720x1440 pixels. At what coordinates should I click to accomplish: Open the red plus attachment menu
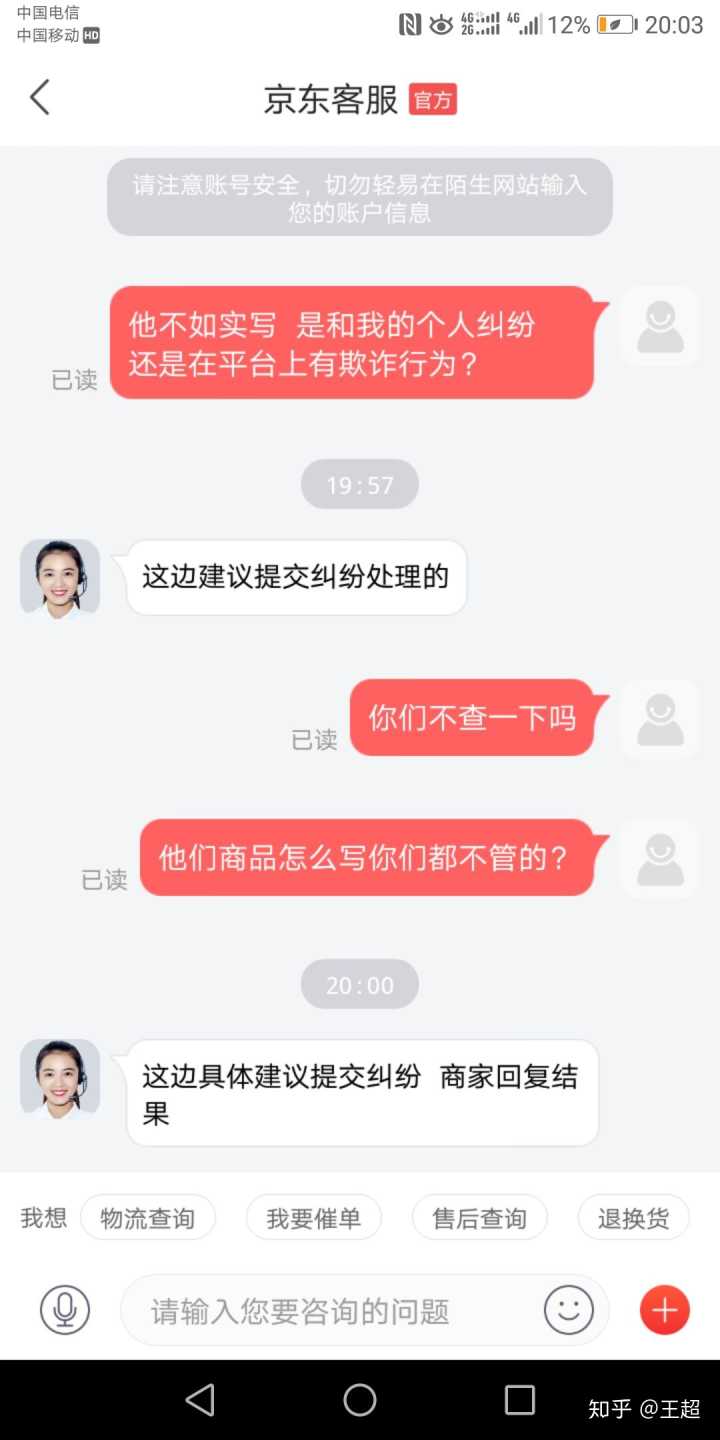point(665,1309)
